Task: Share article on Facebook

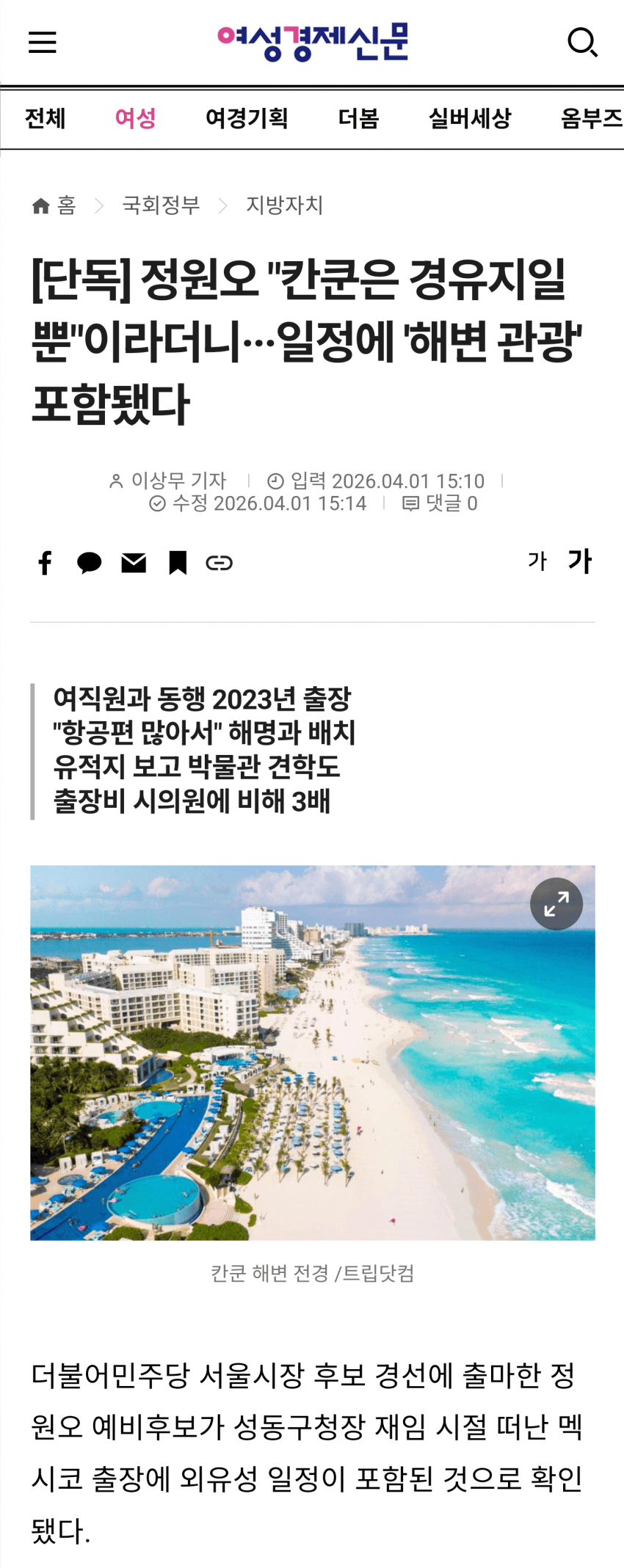Action: 45,563
